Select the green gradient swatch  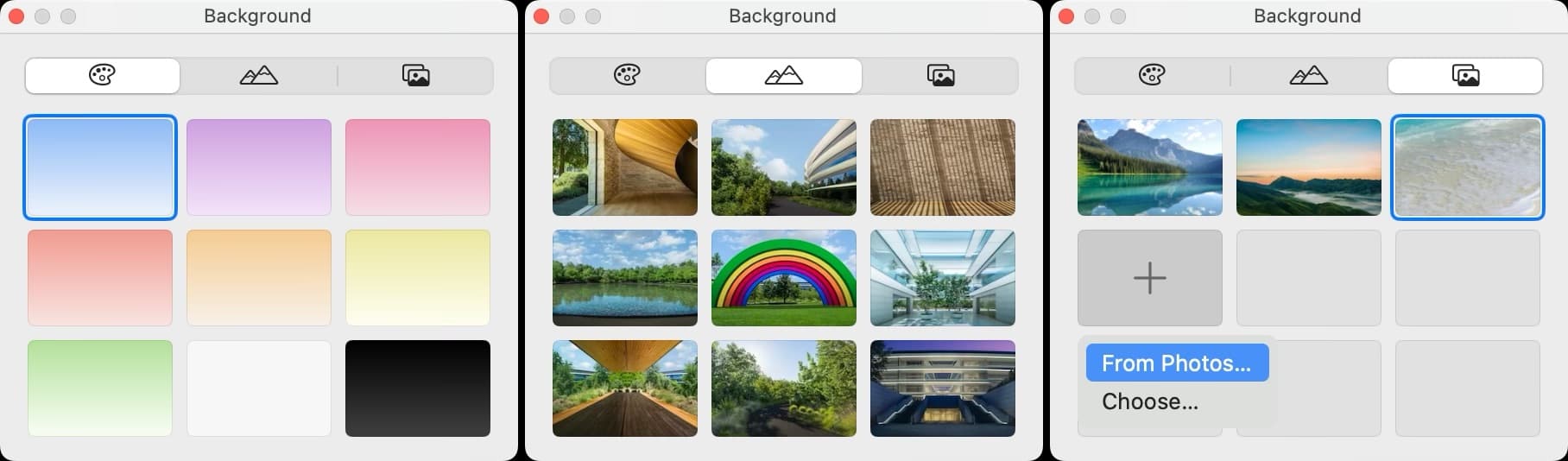[x=100, y=388]
